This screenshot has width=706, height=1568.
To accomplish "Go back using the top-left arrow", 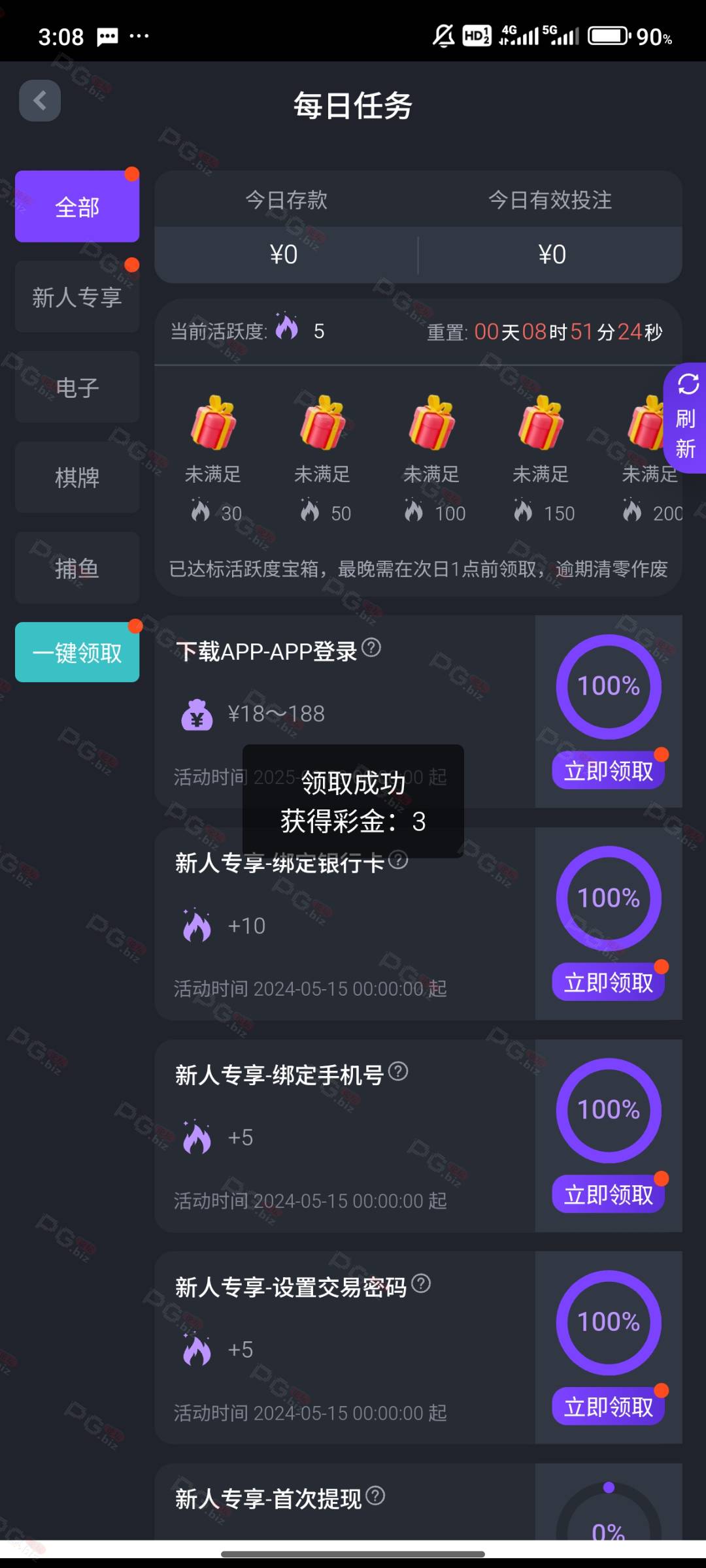I will point(40,101).
